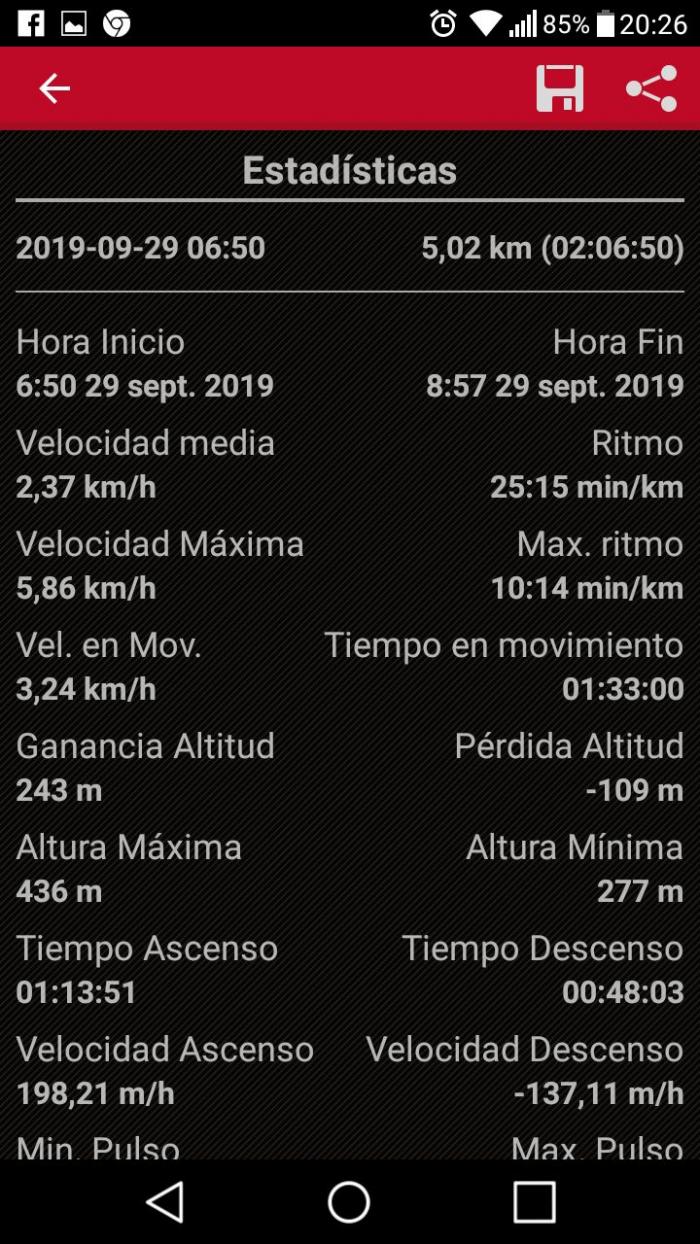Open the recent apps view
Viewport: 700px width, 1244px height.
(x=534, y=1201)
